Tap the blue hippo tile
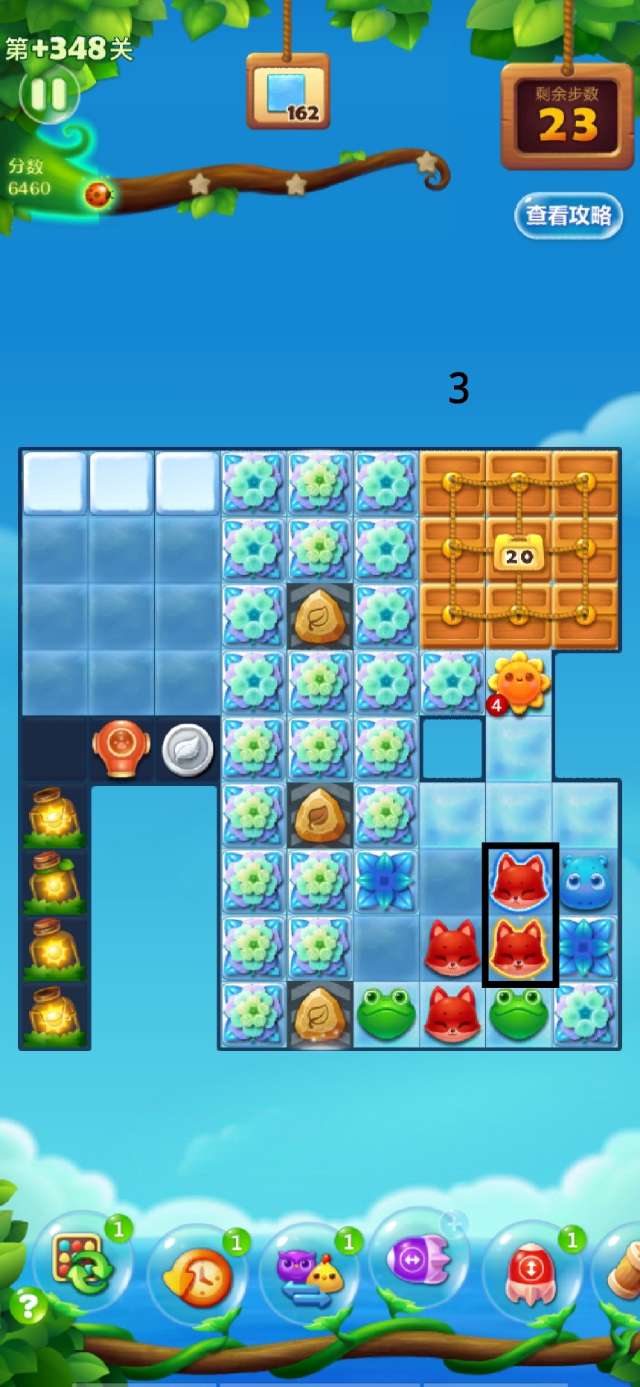The width and height of the screenshot is (640, 1387). pos(586,882)
